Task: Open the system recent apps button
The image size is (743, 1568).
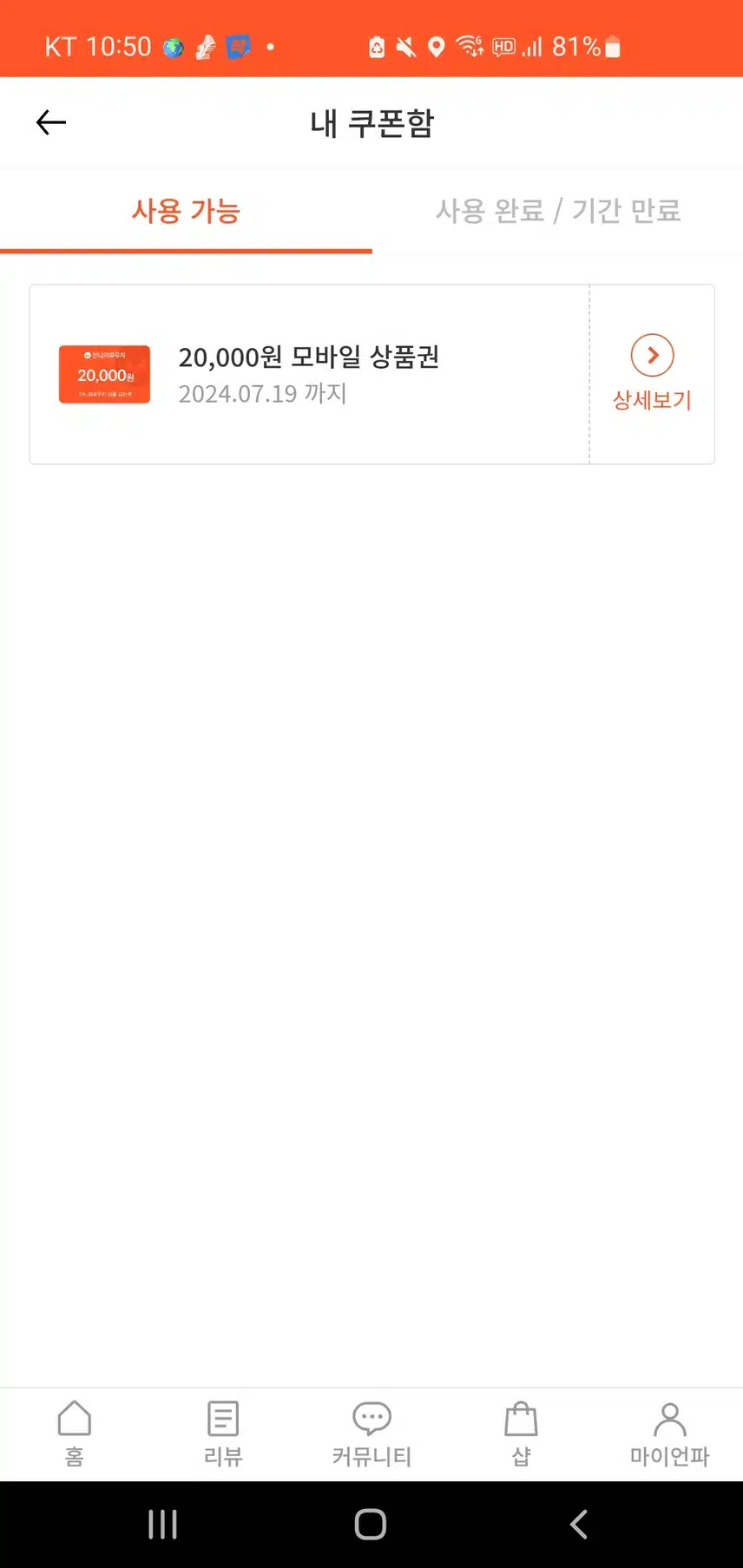Action: [162, 1524]
